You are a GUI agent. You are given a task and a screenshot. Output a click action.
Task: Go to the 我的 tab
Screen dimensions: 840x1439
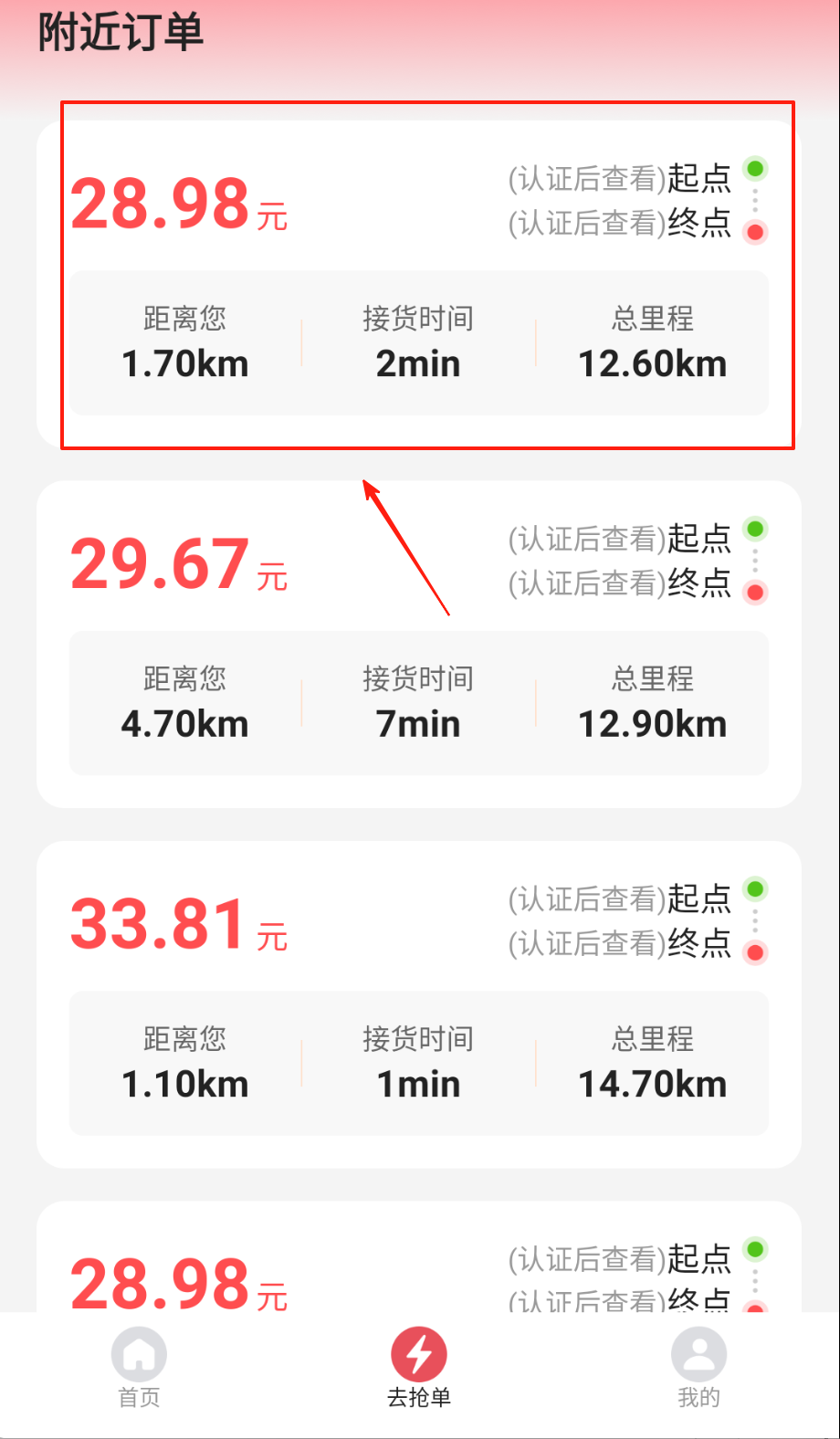click(698, 1367)
